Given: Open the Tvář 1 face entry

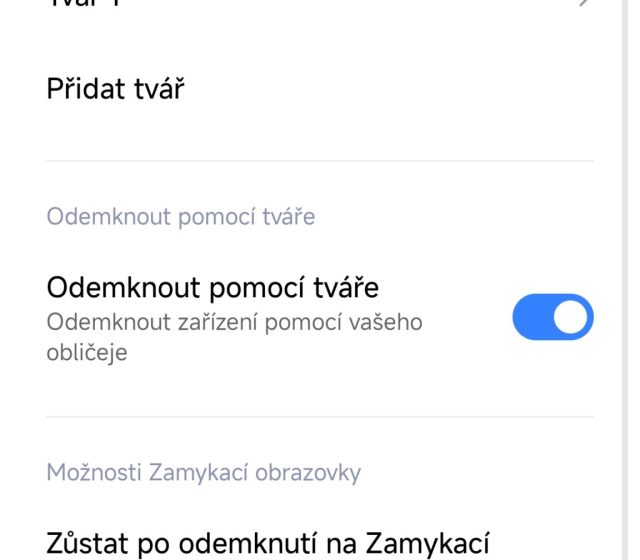Looking at the screenshot, I should (x=300, y=4).
